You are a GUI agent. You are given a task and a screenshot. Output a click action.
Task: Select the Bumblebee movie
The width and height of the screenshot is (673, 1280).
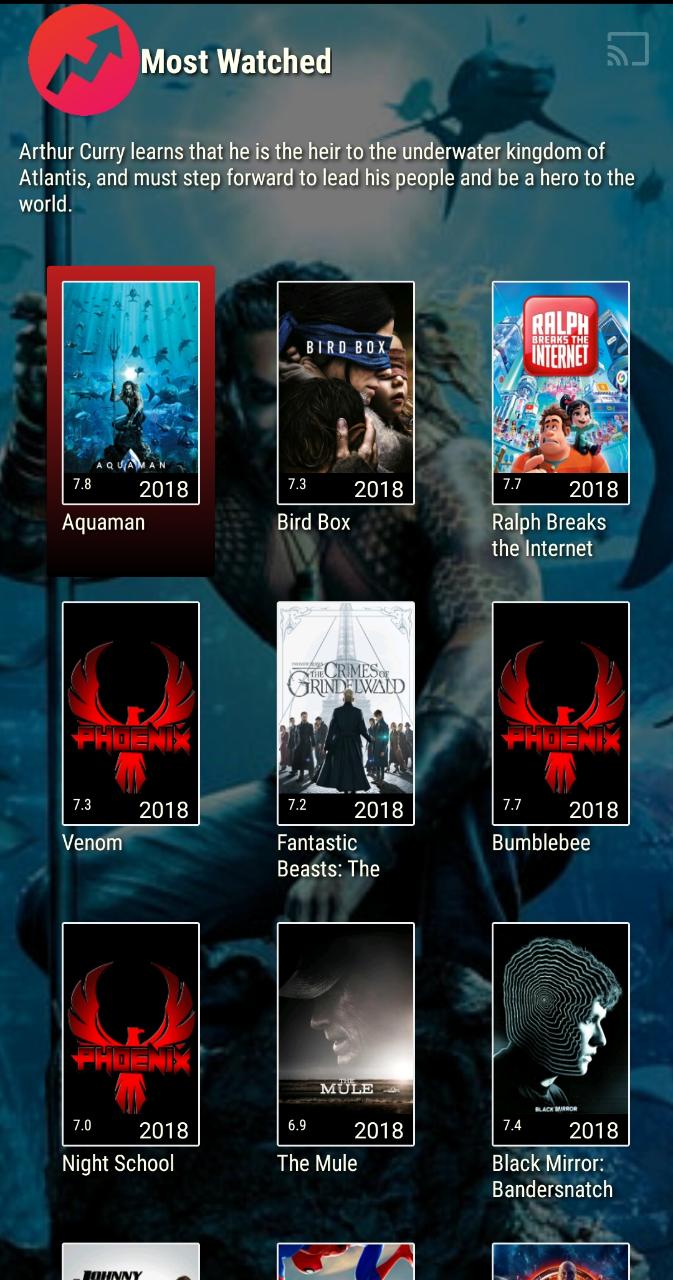560,741
